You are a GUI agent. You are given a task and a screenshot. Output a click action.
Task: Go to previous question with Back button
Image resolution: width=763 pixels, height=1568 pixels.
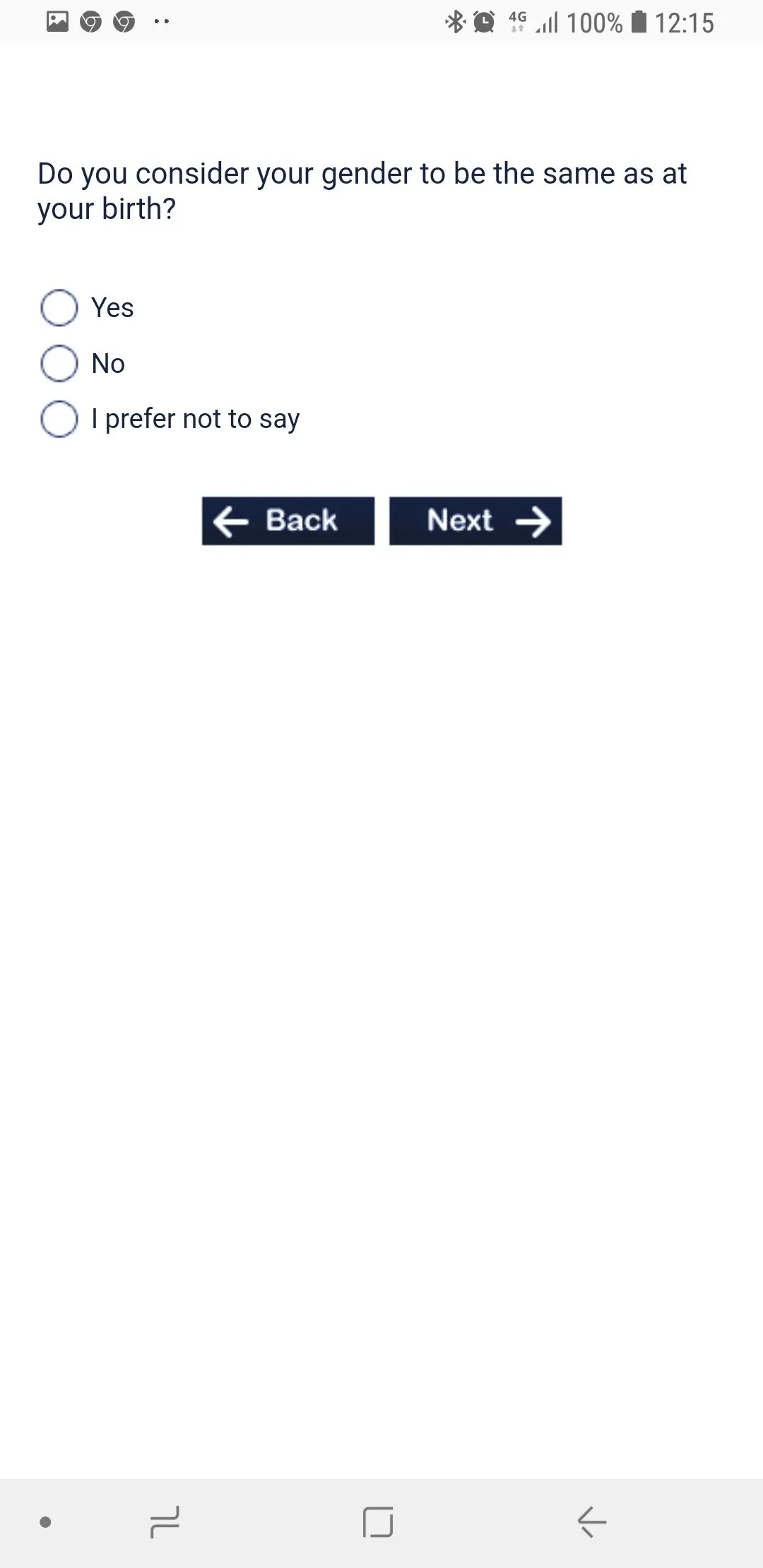click(288, 521)
